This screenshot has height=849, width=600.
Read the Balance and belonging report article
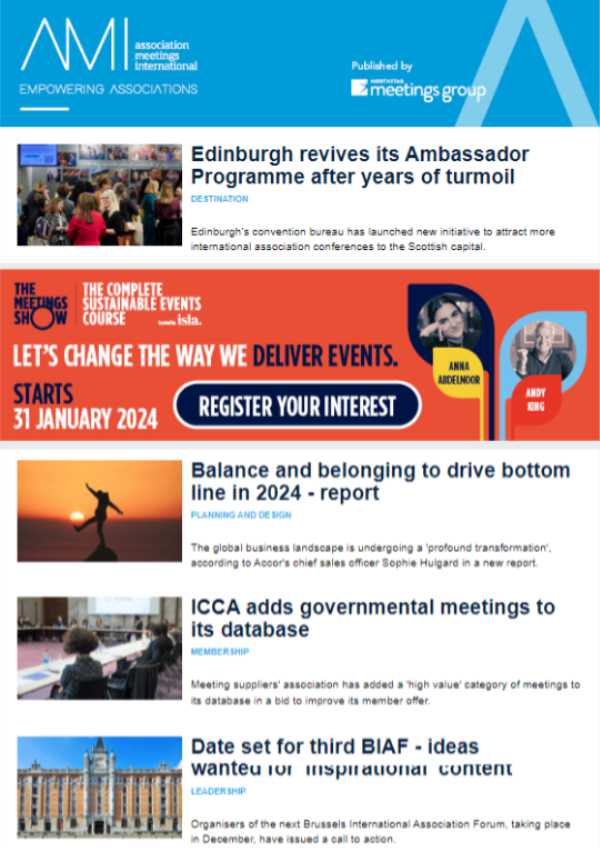[x=380, y=481]
